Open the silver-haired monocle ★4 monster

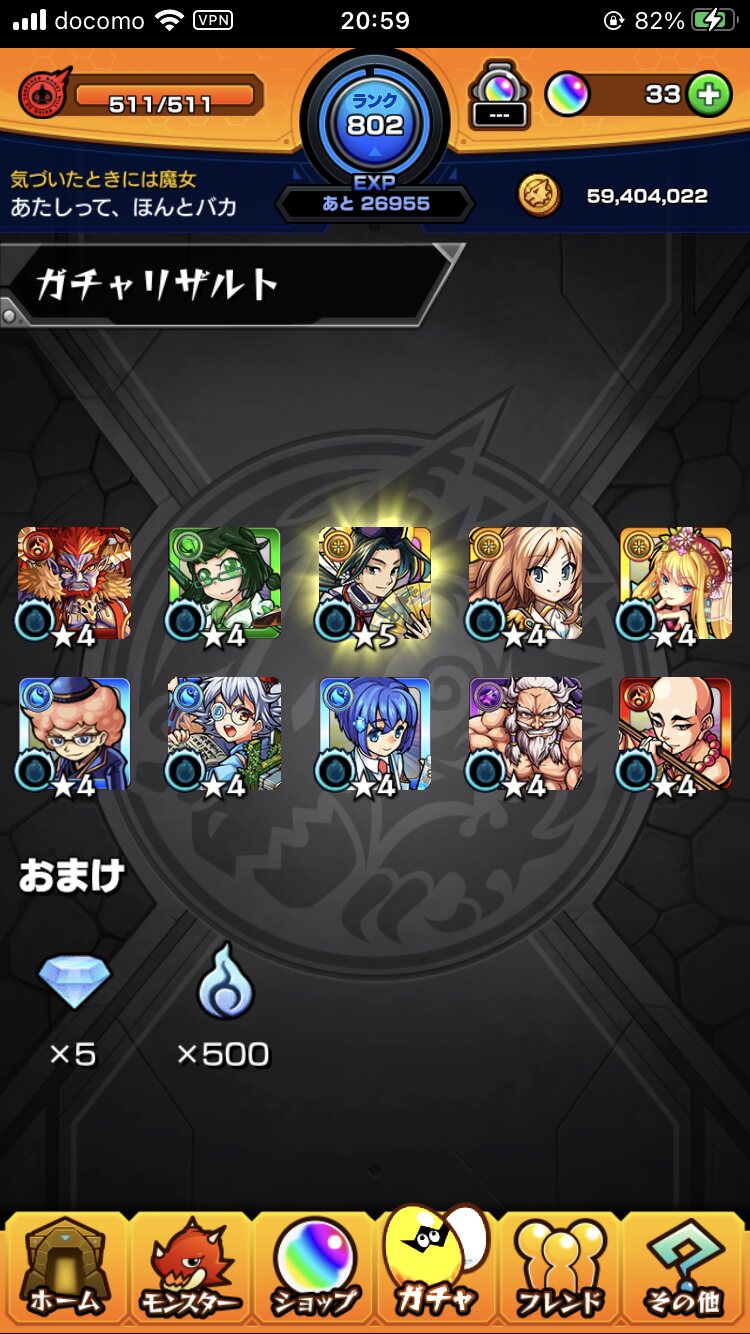pyautogui.click(x=225, y=734)
